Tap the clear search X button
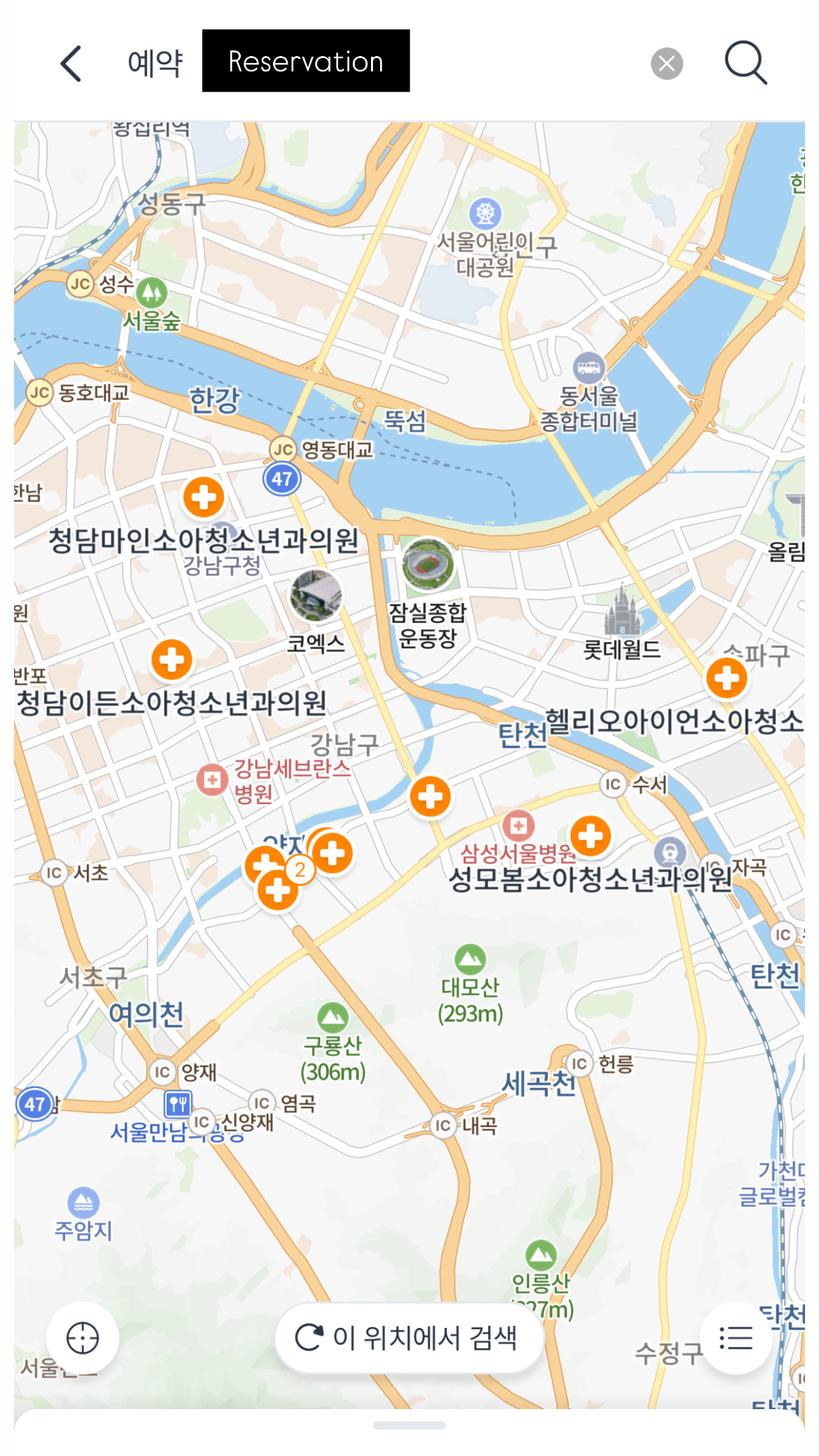The image size is (819, 1456). 666,63
